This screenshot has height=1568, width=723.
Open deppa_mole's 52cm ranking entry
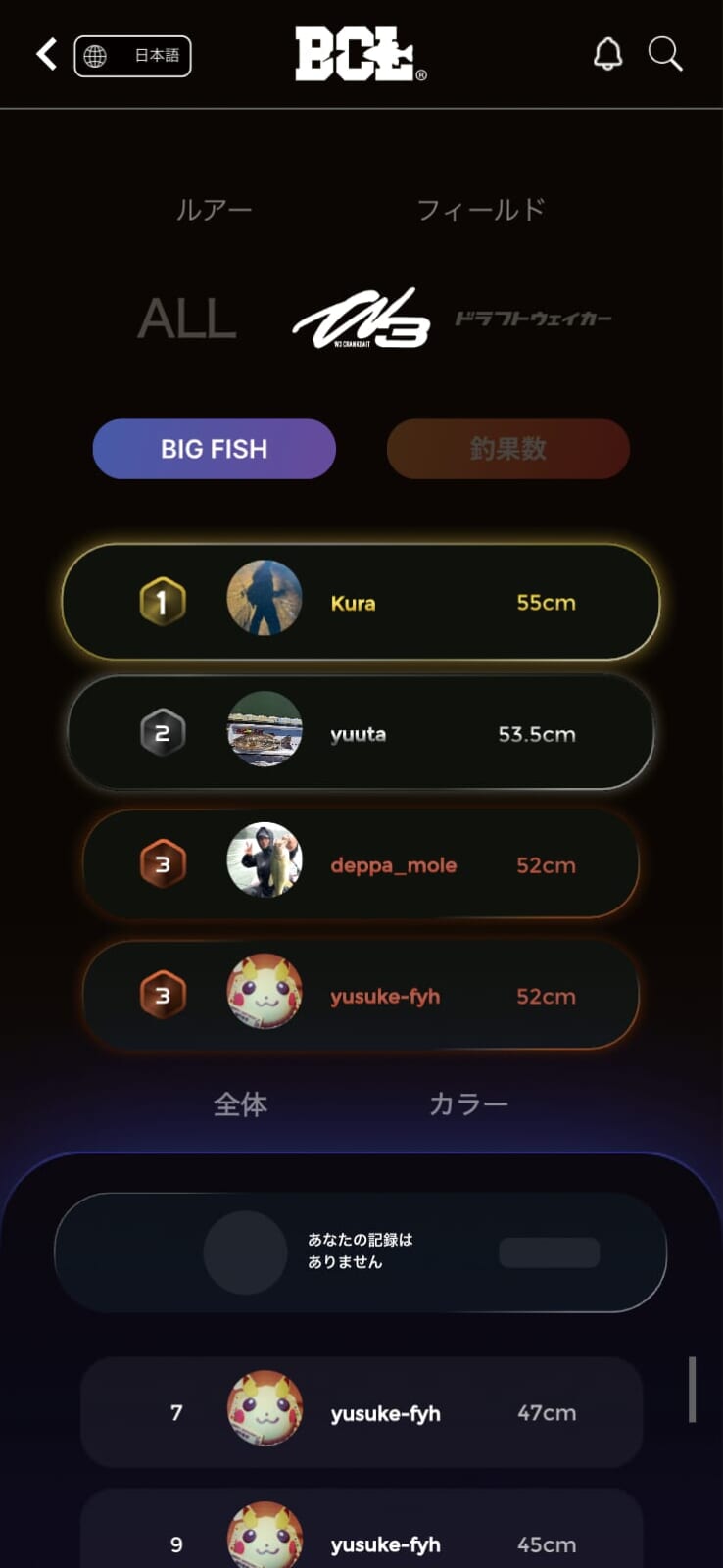tap(361, 864)
